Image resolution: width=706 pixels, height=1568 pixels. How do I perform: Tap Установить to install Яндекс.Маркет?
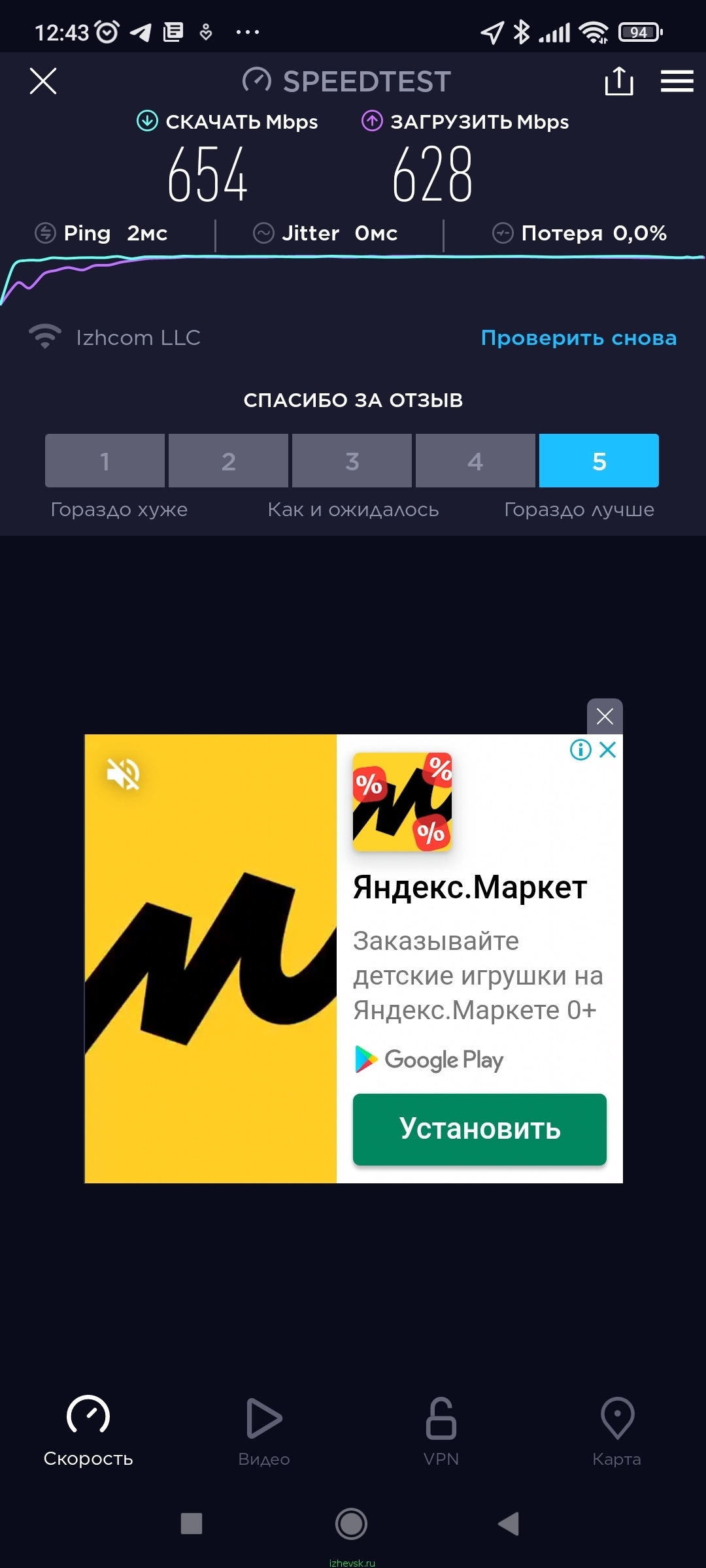(x=479, y=1129)
